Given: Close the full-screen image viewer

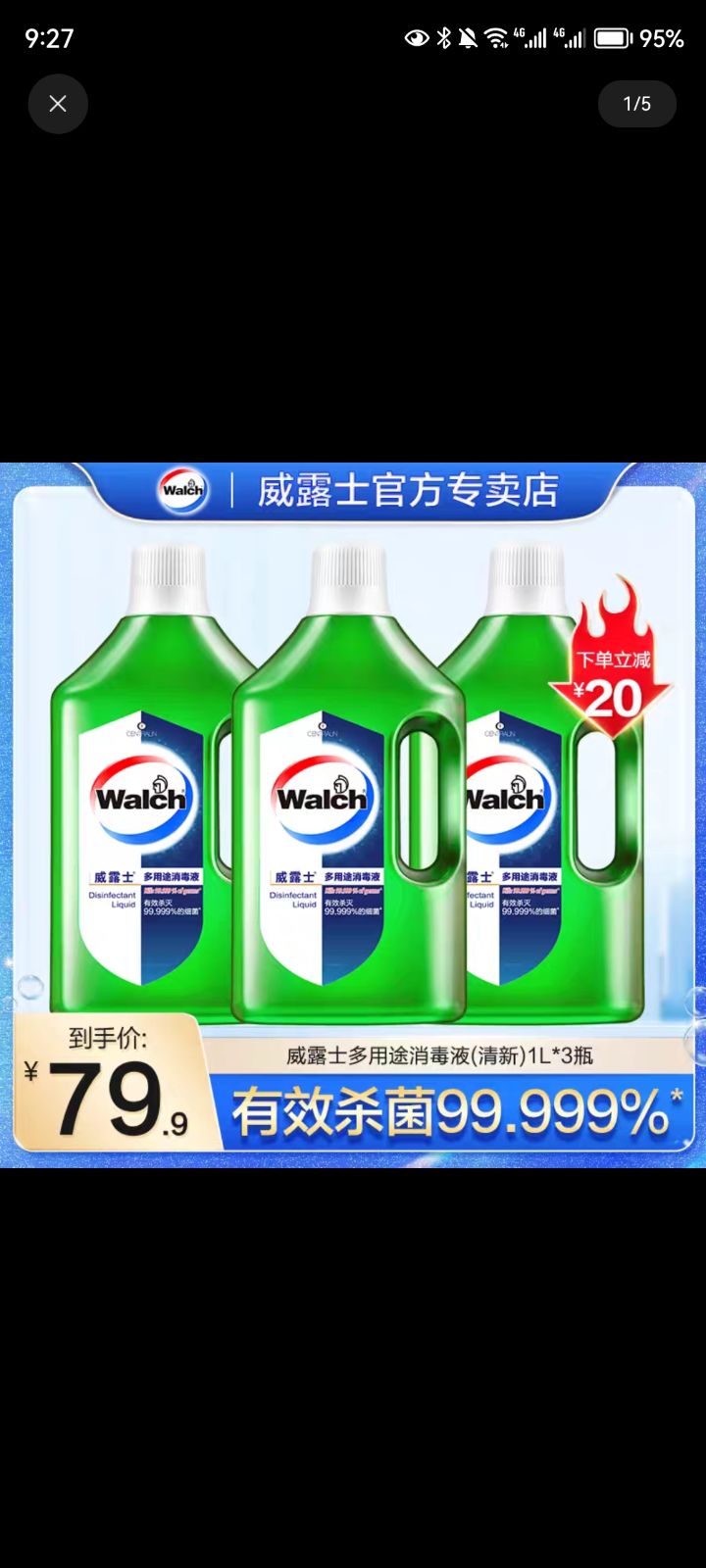Looking at the screenshot, I should point(58,104).
